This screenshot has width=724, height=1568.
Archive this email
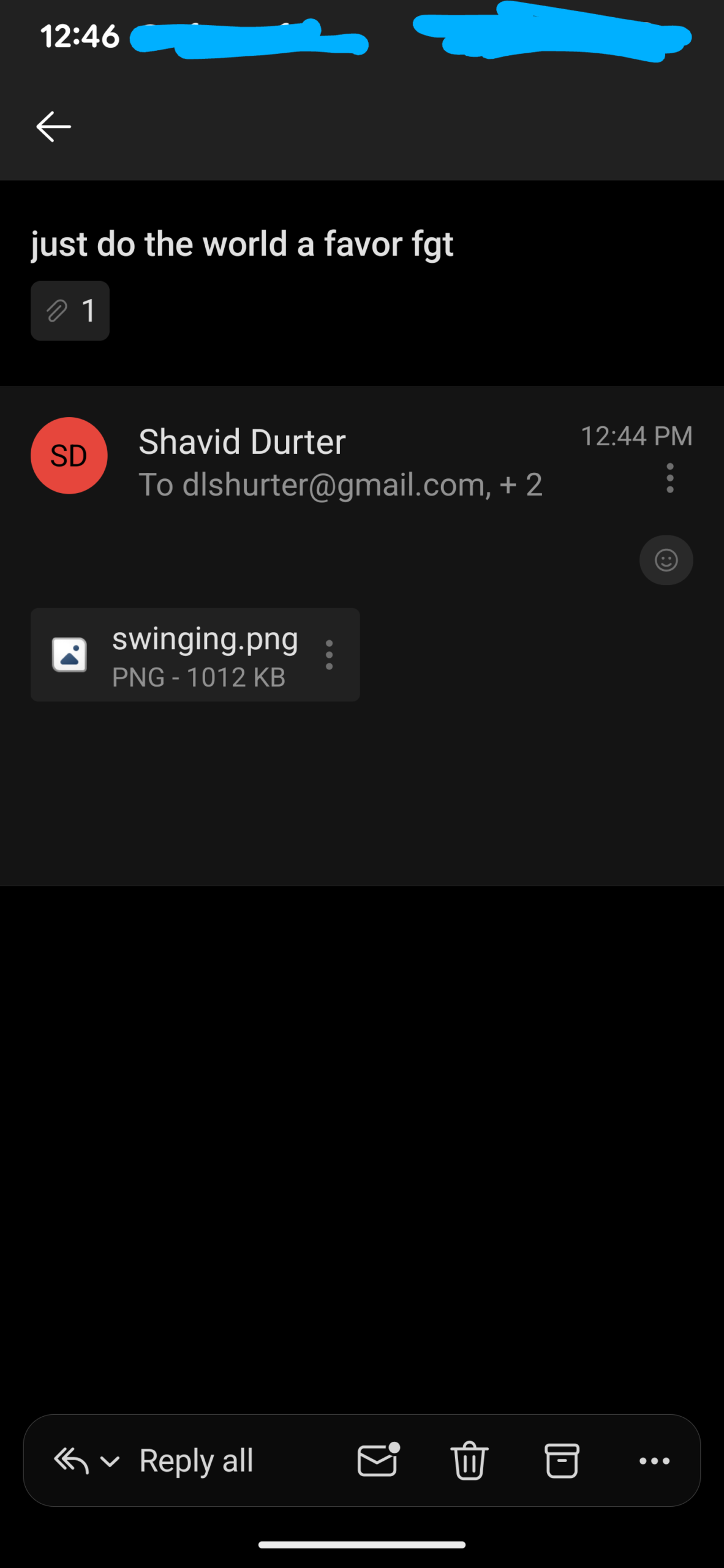click(562, 1461)
